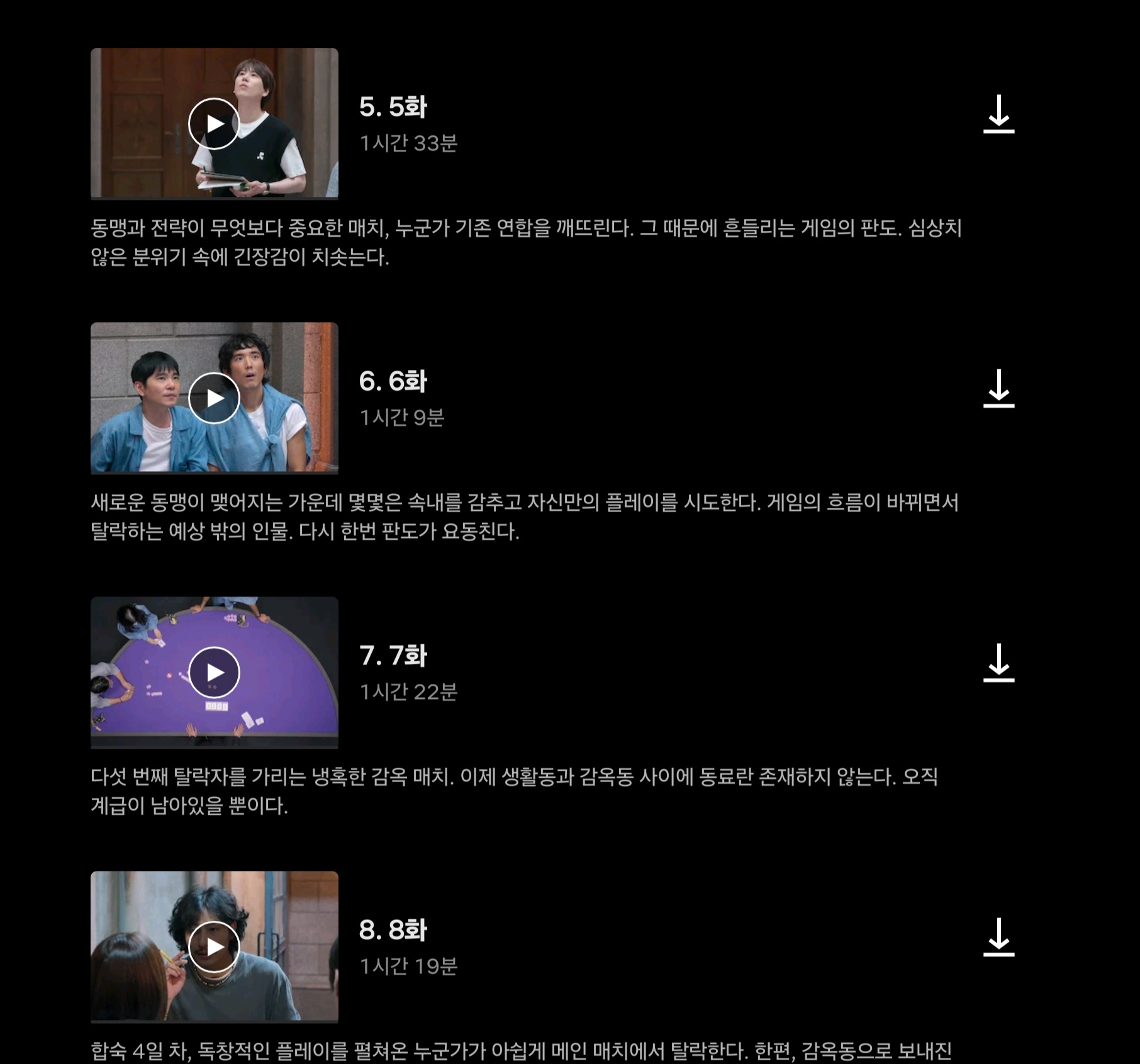Screen dimensions: 1140x1064
Task: Play episode 6 (6화)
Action: coord(214,398)
